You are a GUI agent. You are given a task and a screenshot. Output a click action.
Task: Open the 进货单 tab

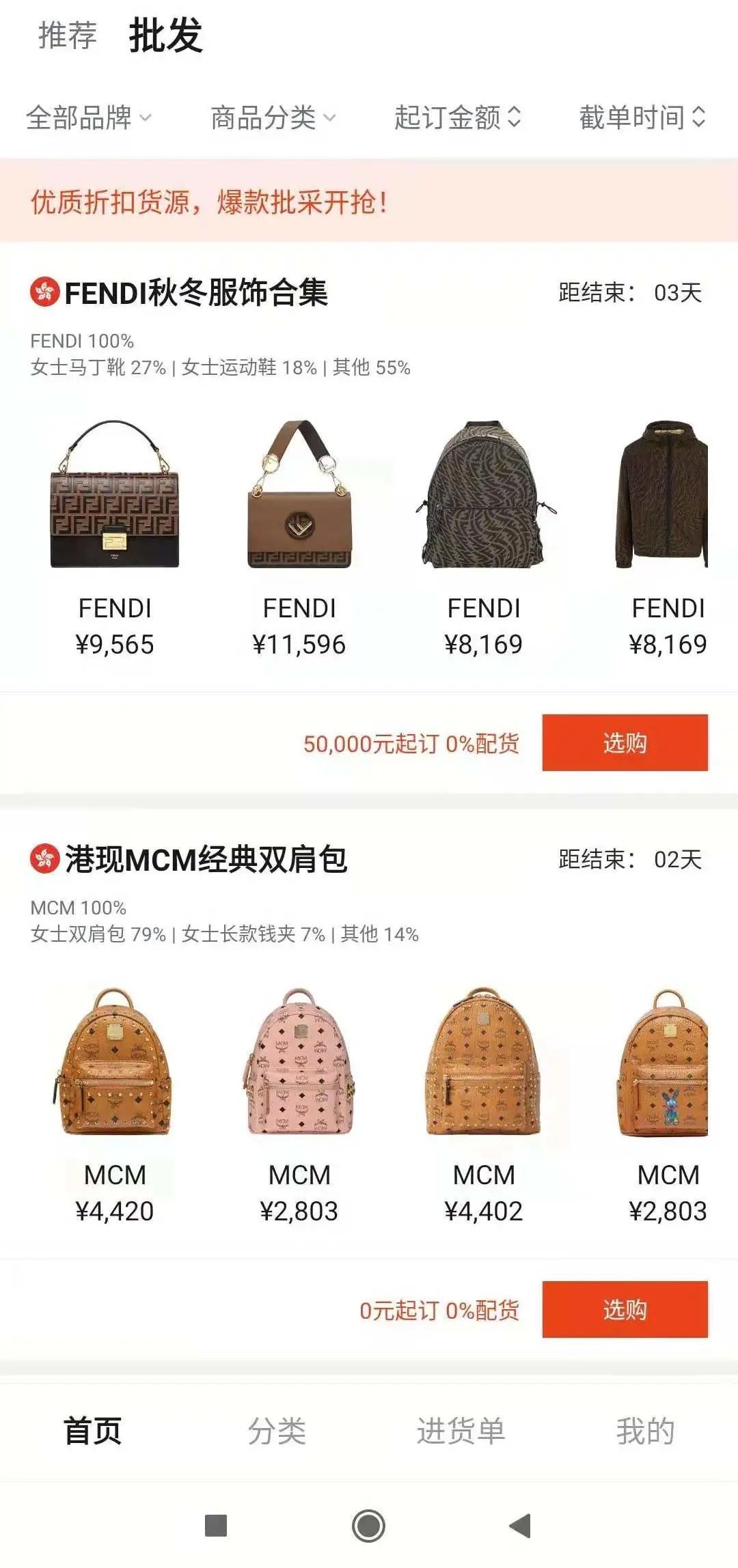(461, 1431)
